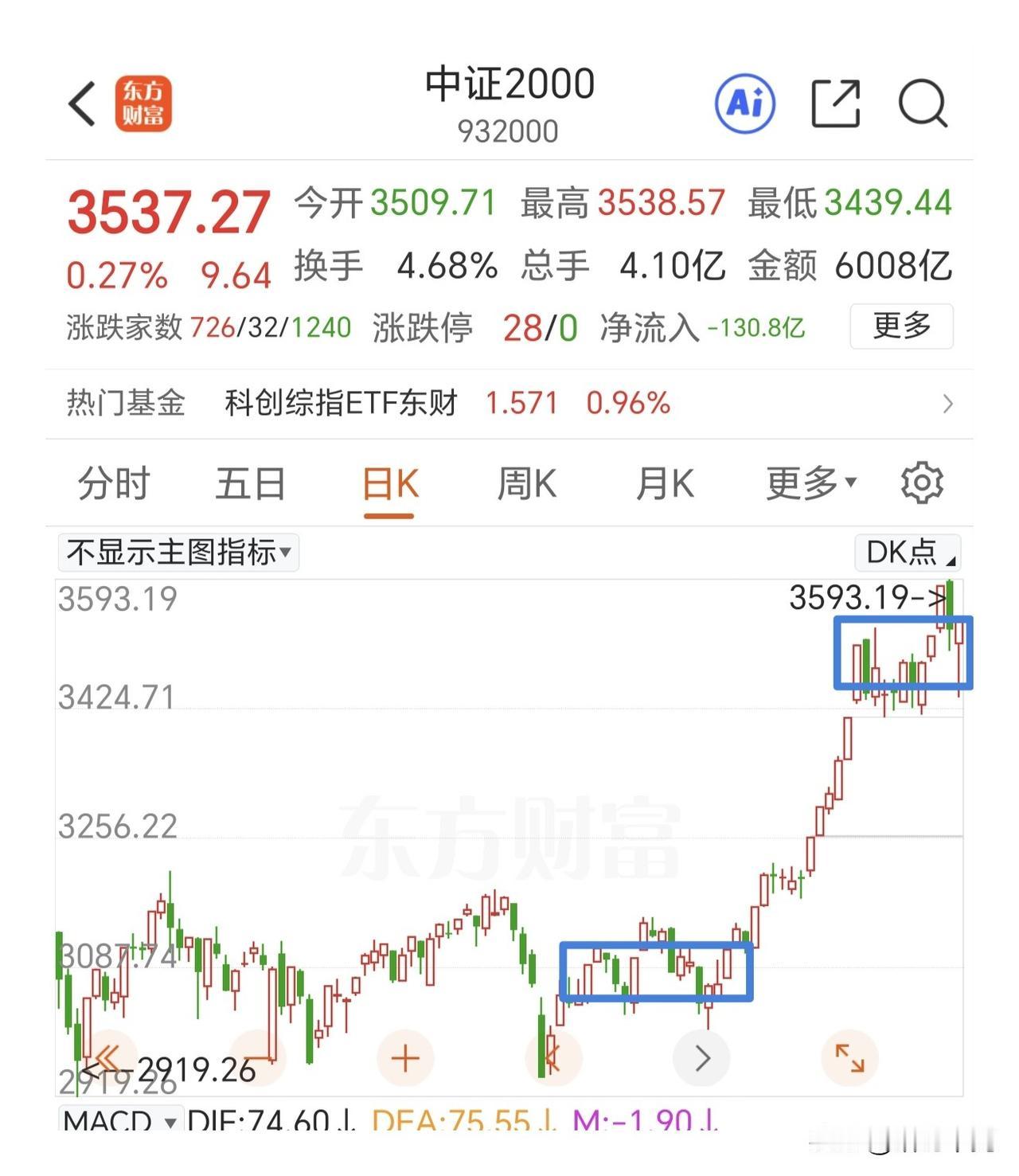Click the share/export icon in the header
The image size is (1019, 1176).
834,104
